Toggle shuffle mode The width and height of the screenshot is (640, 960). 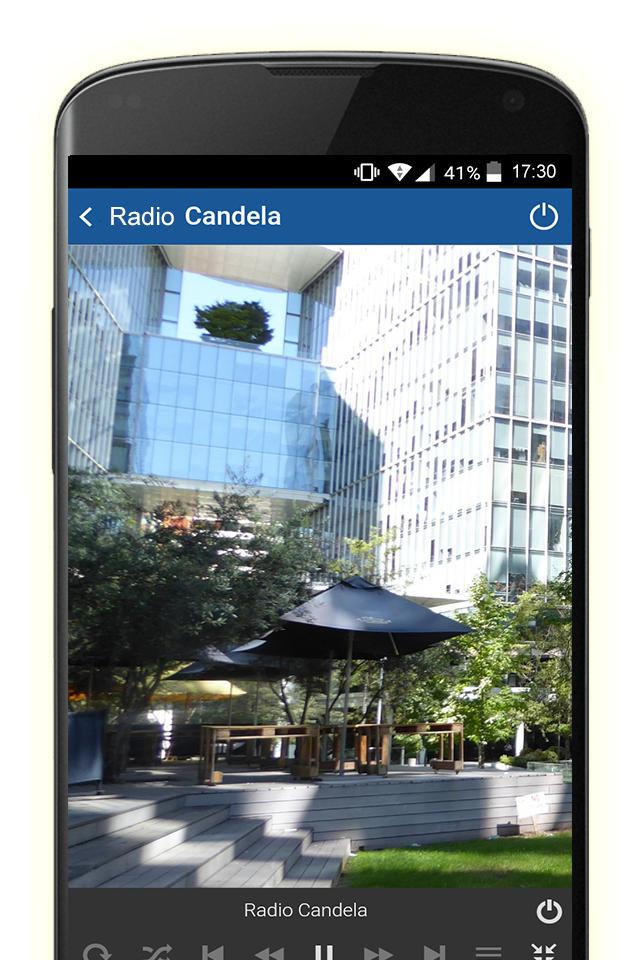click(156, 952)
